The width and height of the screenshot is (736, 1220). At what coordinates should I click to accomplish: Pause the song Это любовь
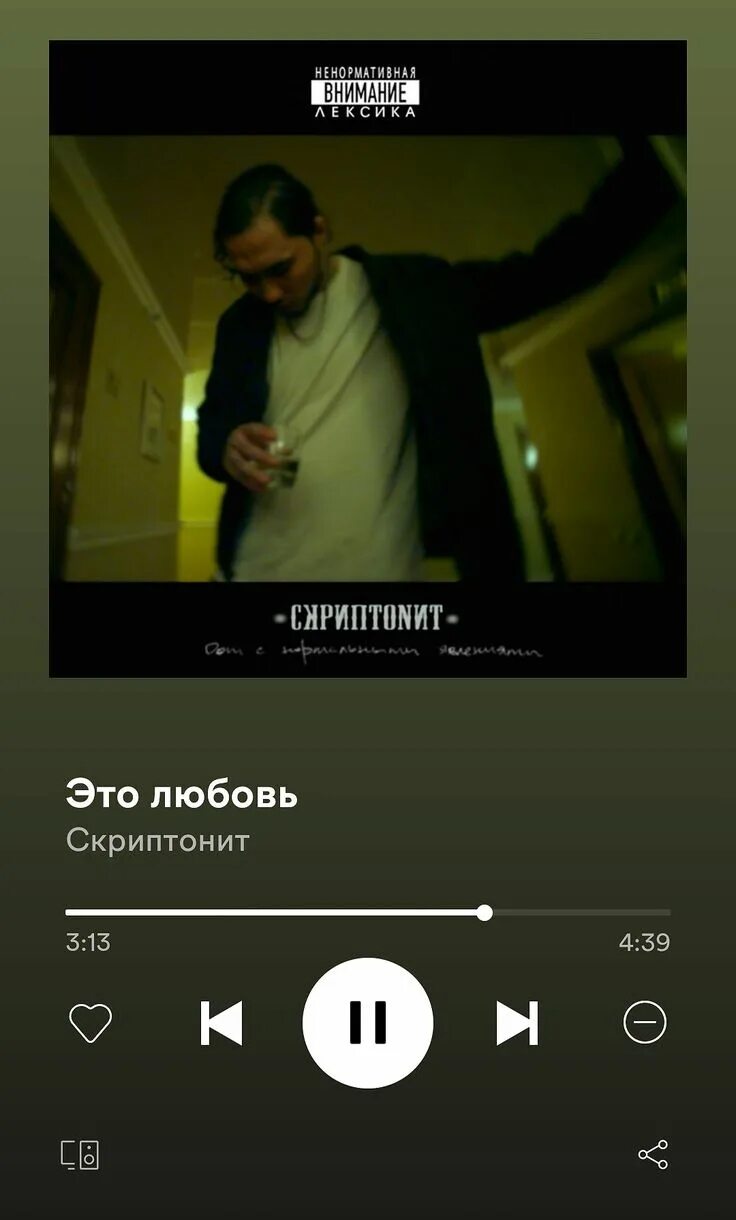tap(367, 1022)
